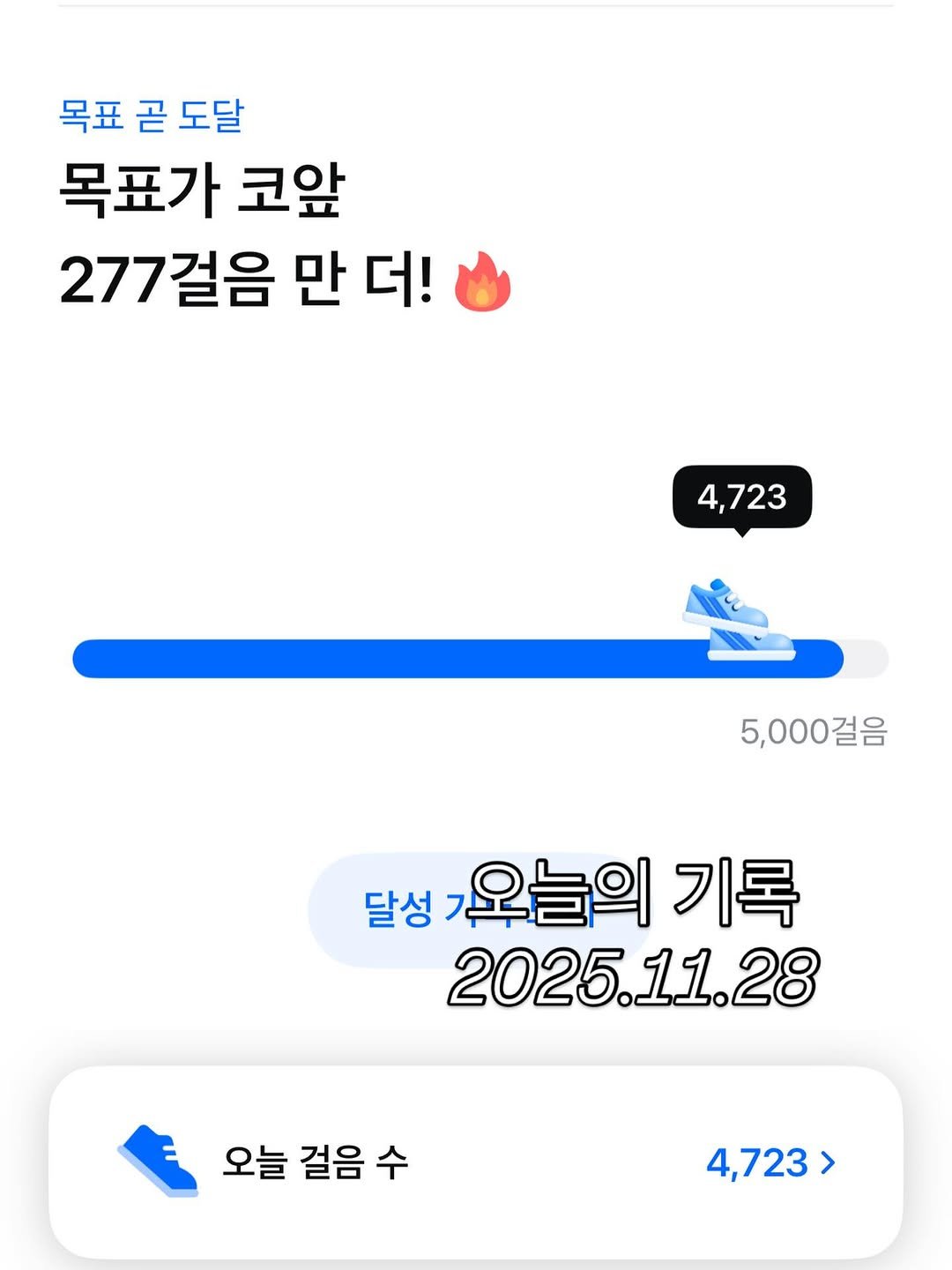Select the 오늘의 기록 overlay title
Viewport: 952px width, 1270px height.
638,898
